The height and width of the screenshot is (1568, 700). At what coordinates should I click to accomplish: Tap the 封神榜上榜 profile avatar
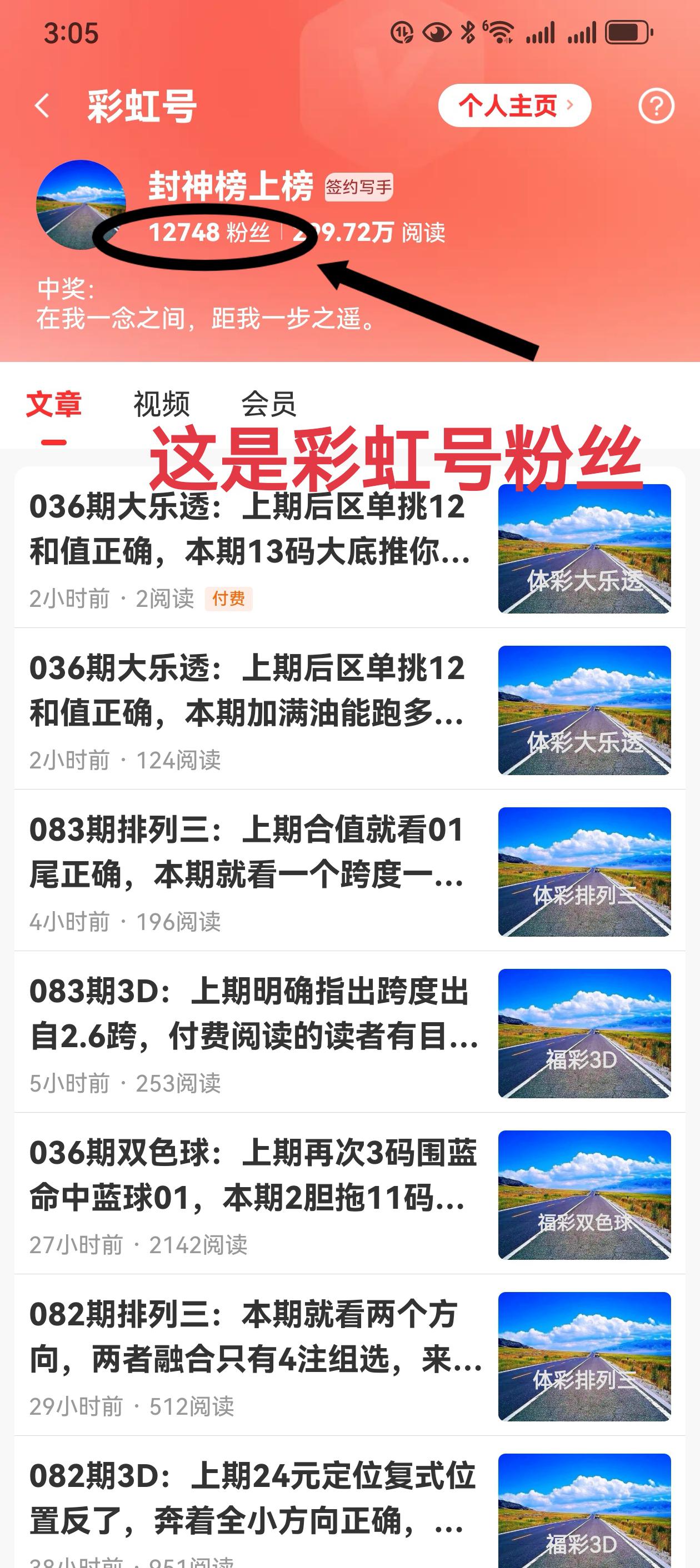pos(81,204)
